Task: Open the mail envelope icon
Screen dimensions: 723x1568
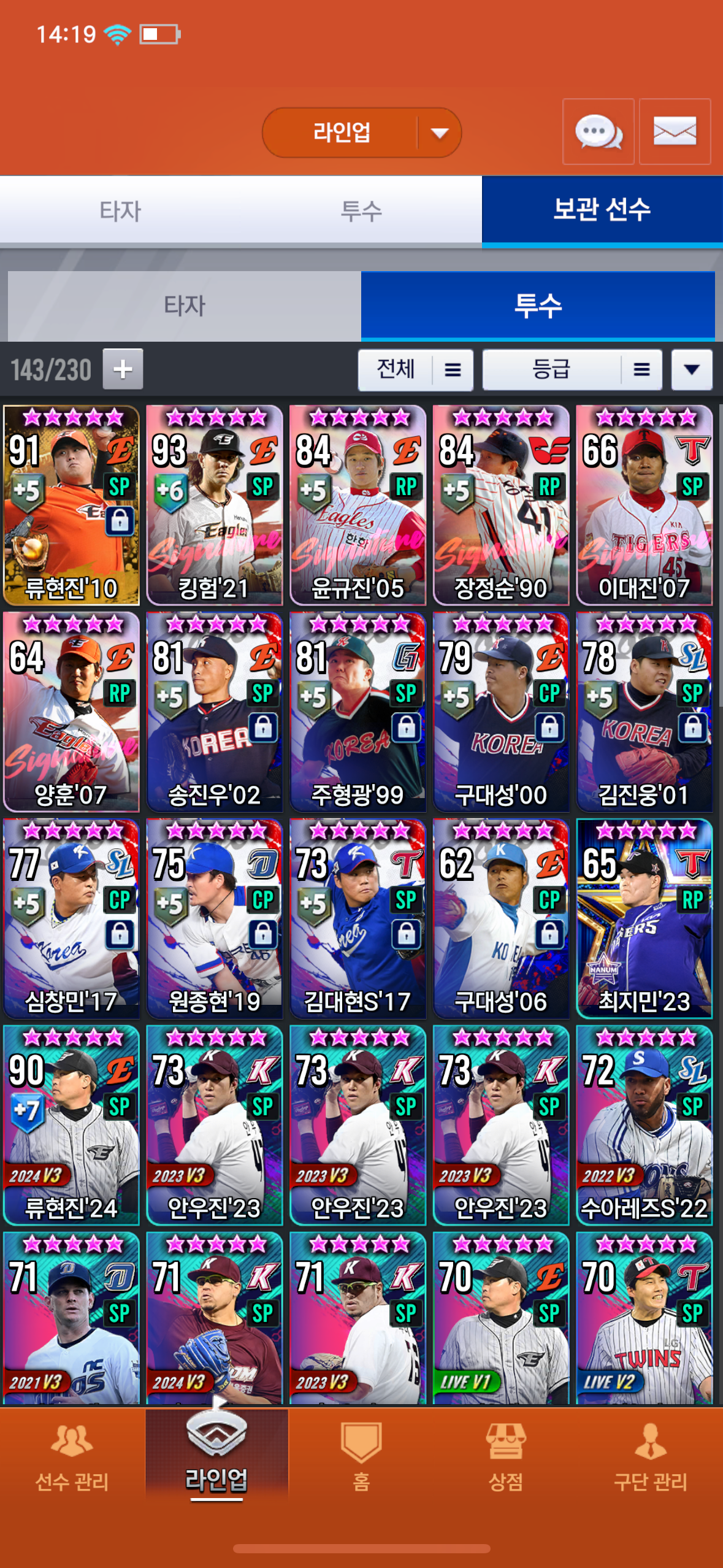Action: [x=675, y=131]
